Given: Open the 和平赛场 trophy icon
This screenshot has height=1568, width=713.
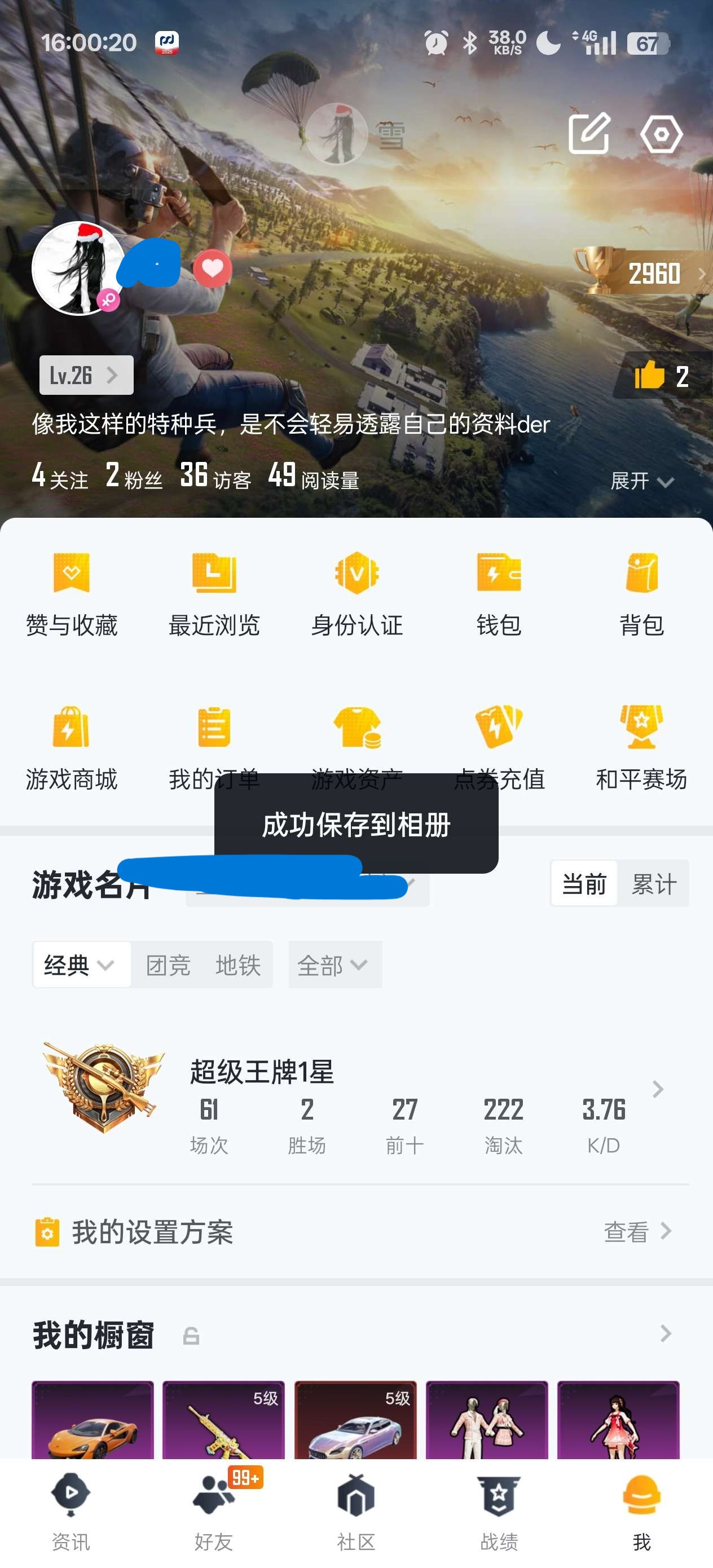Looking at the screenshot, I should point(642,728).
